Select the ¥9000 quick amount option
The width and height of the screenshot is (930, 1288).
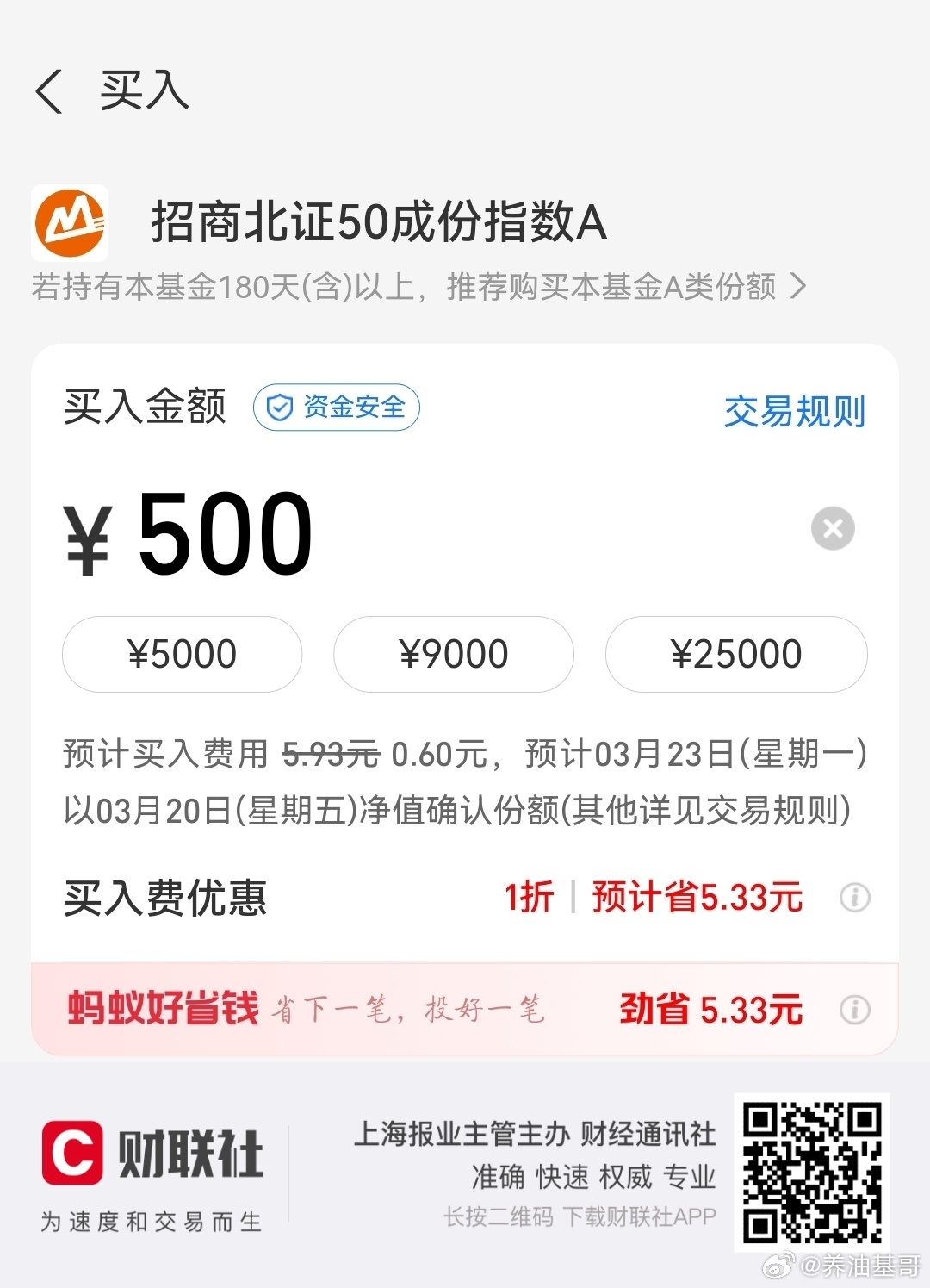(454, 654)
